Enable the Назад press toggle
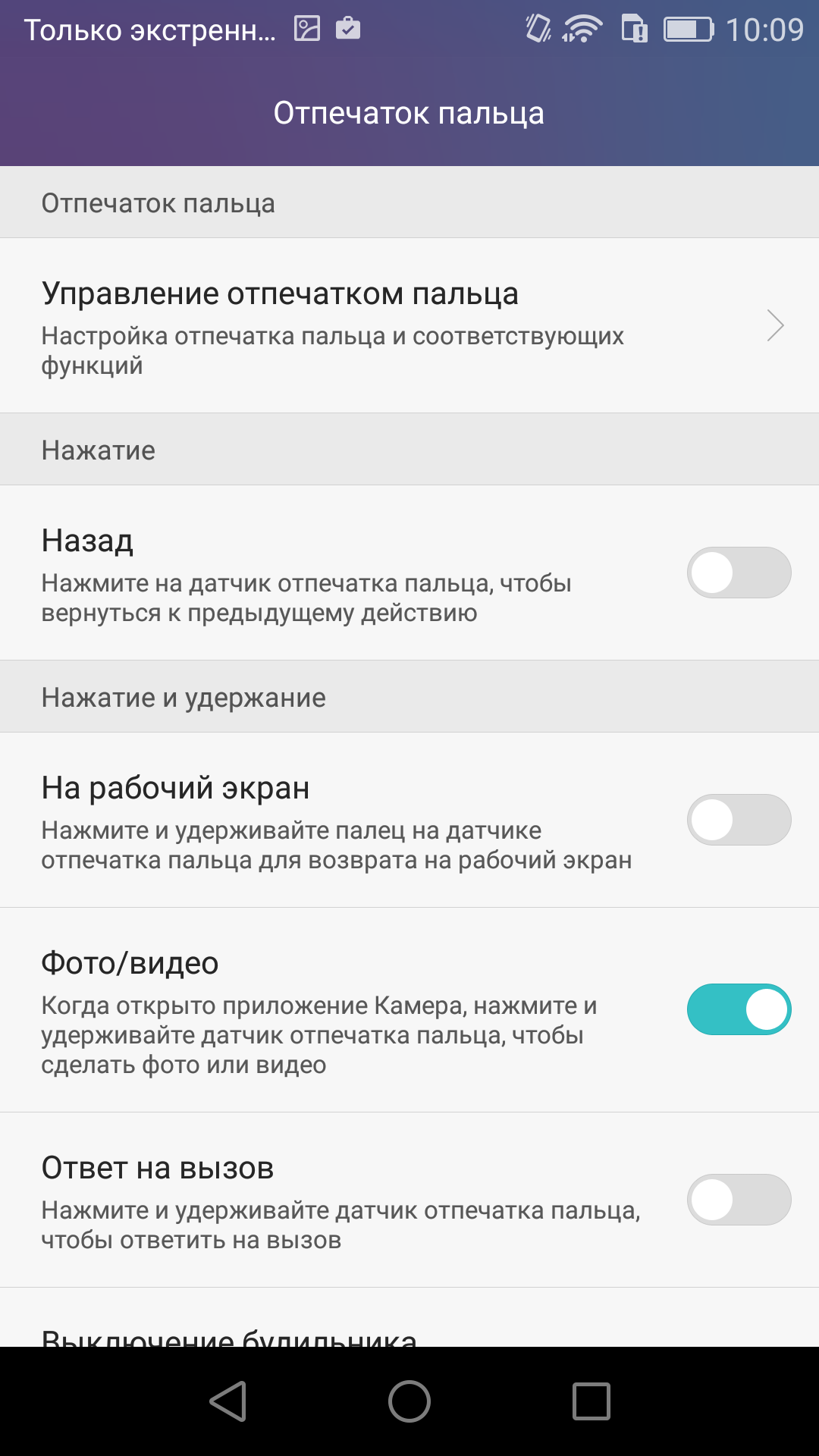 point(739,573)
